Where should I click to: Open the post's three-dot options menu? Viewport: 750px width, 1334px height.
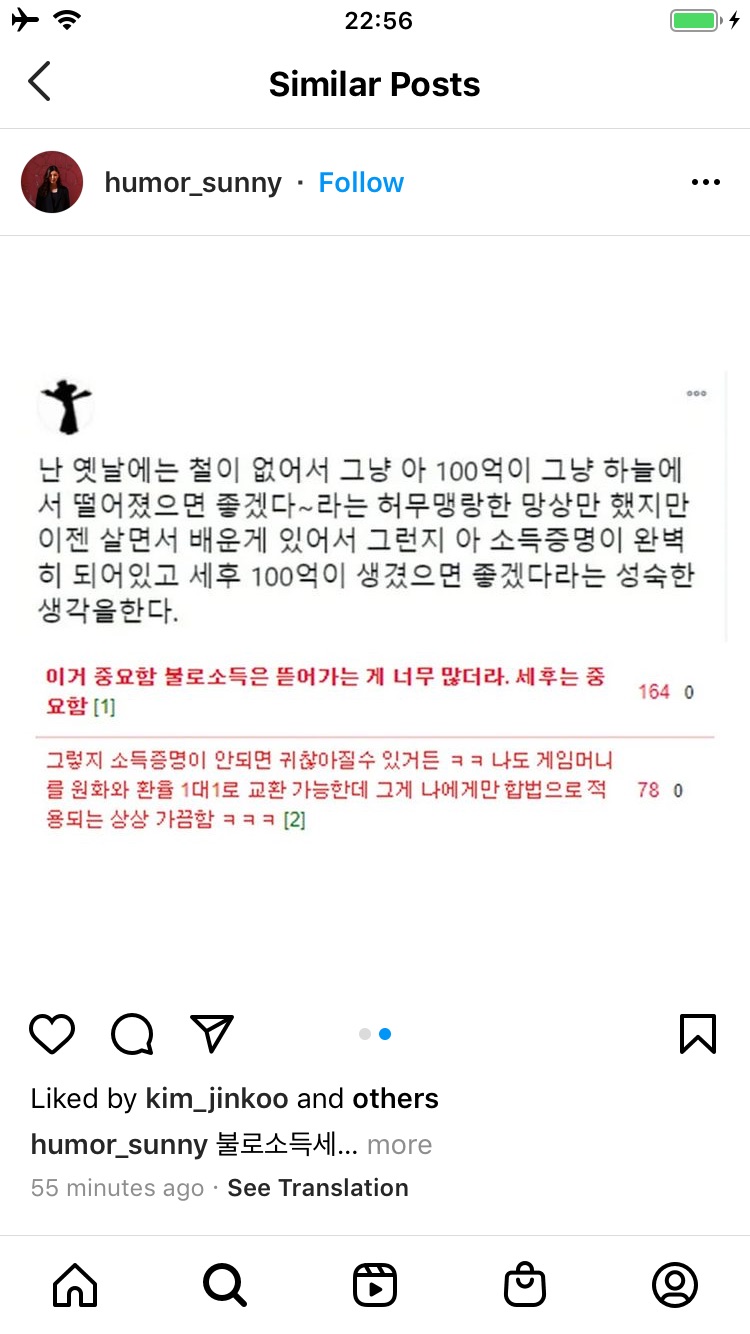click(x=706, y=182)
